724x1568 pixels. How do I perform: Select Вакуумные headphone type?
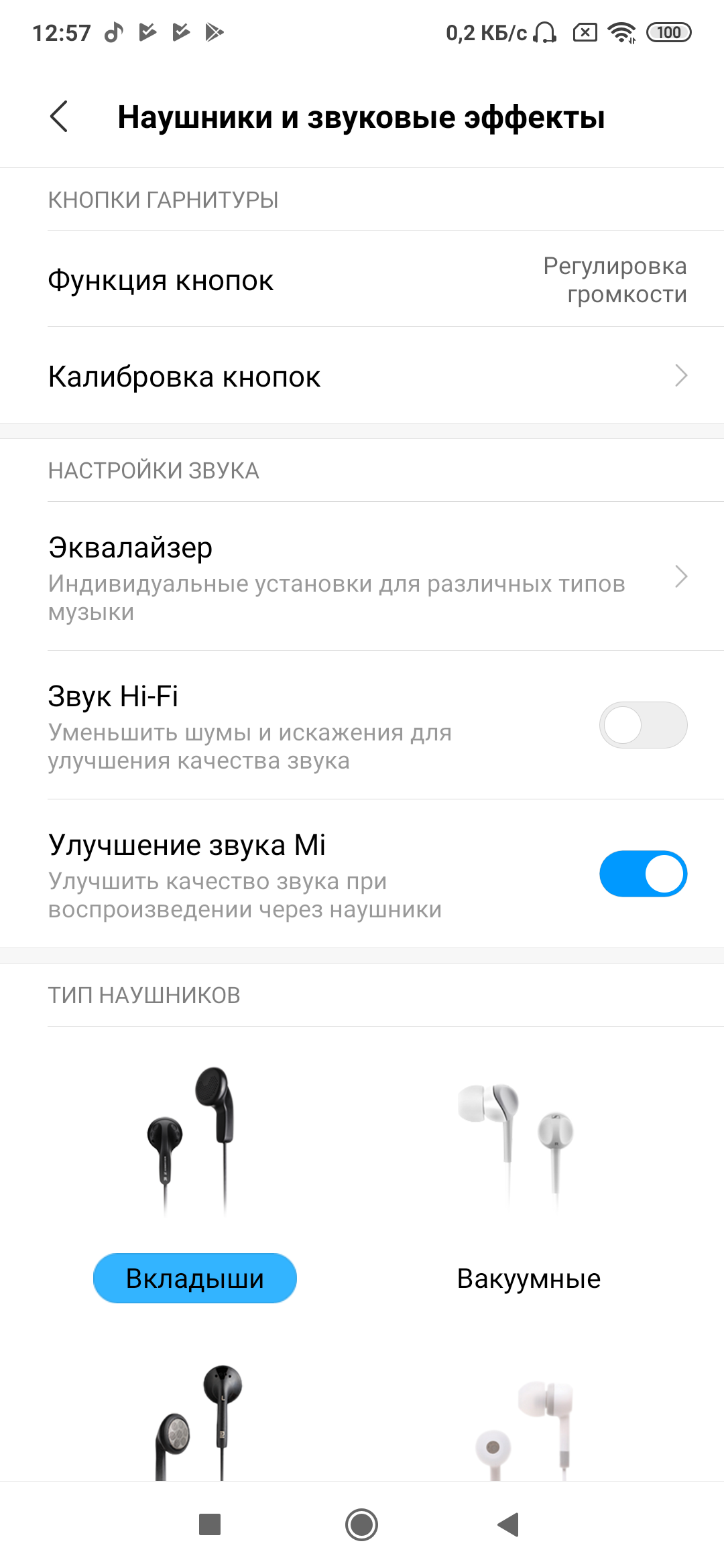coord(528,1278)
